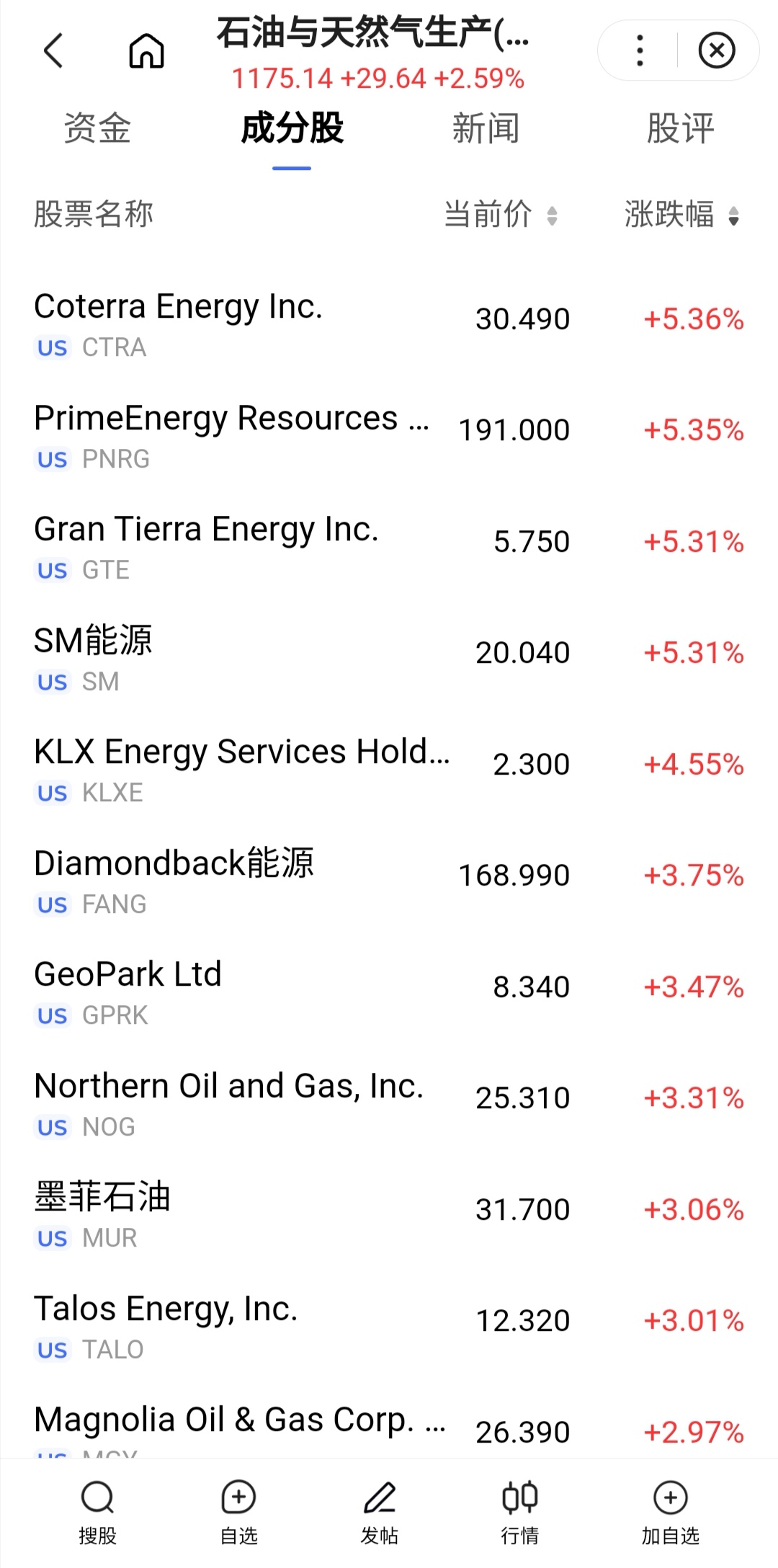Open the home icon in header
The width and height of the screenshot is (778, 1568).
pyautogui.click(x=146, y=51)
